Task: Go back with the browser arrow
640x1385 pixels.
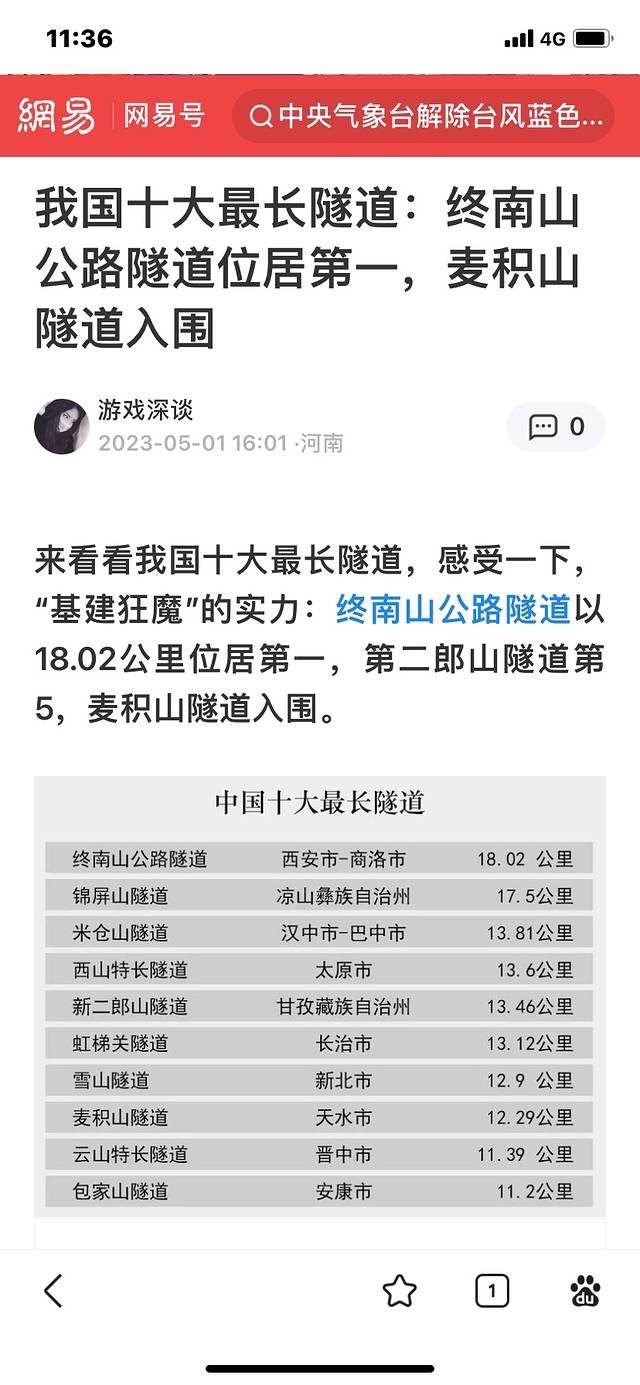Action: tap(53, 1291)
